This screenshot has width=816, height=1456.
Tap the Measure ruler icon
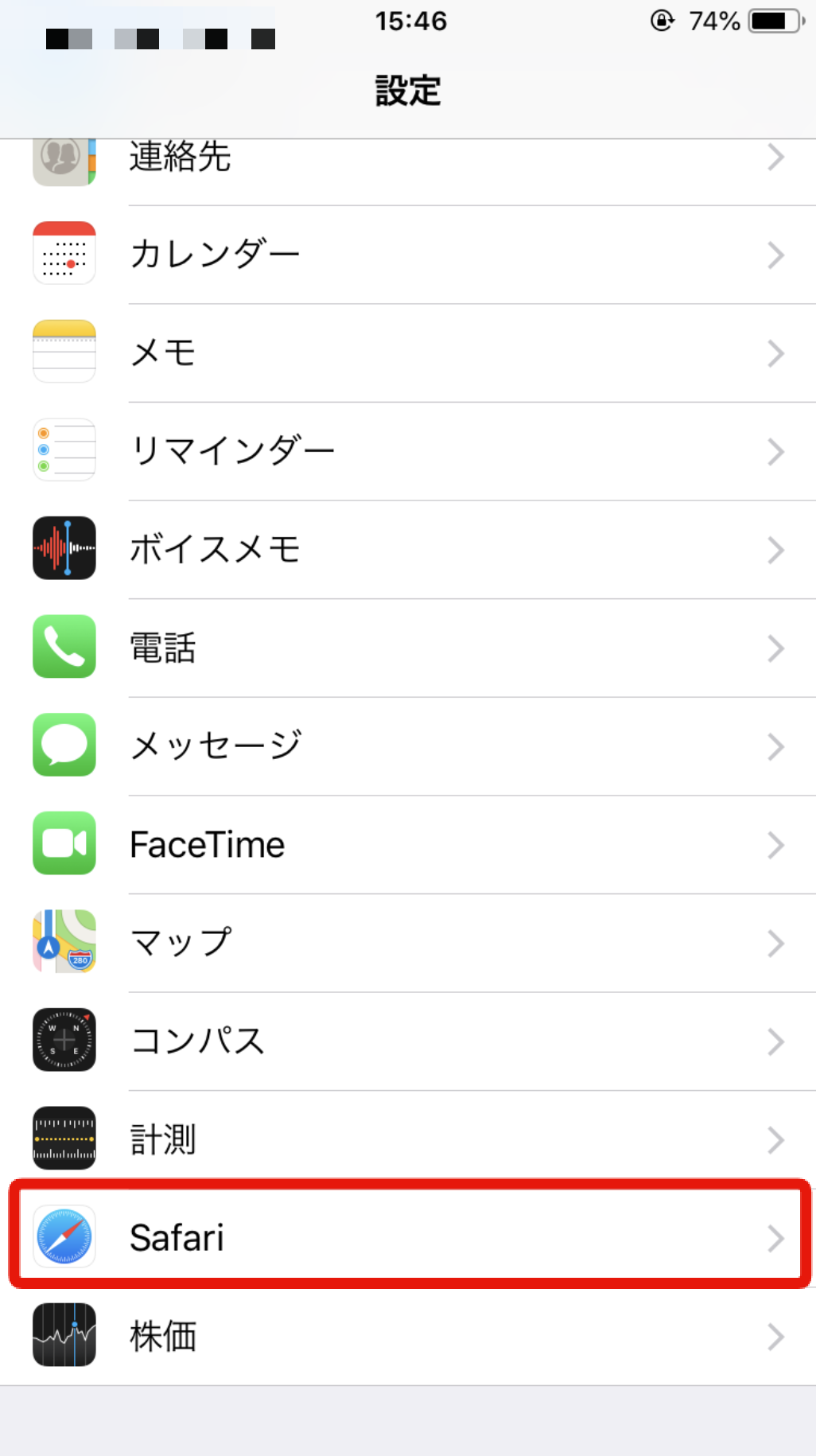[63, 1139]
